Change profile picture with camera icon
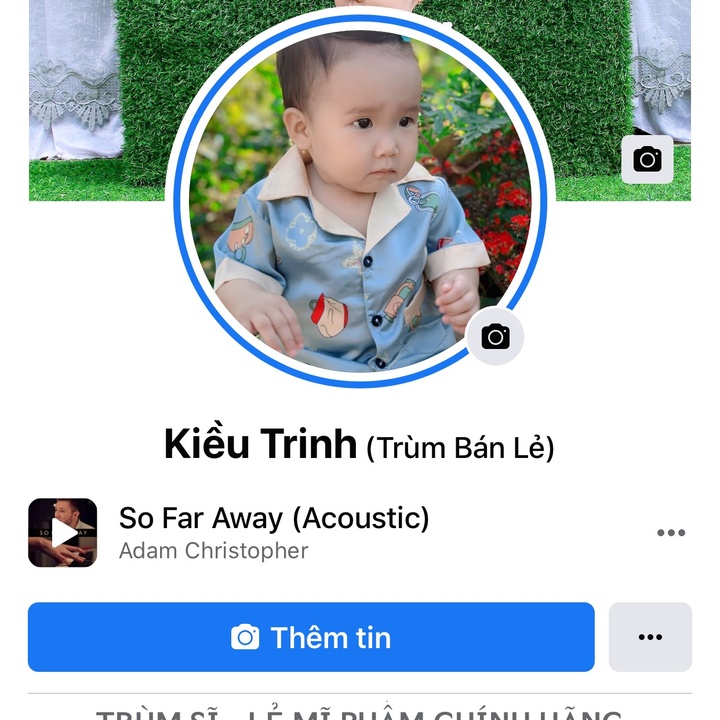 tap(495, 337)
